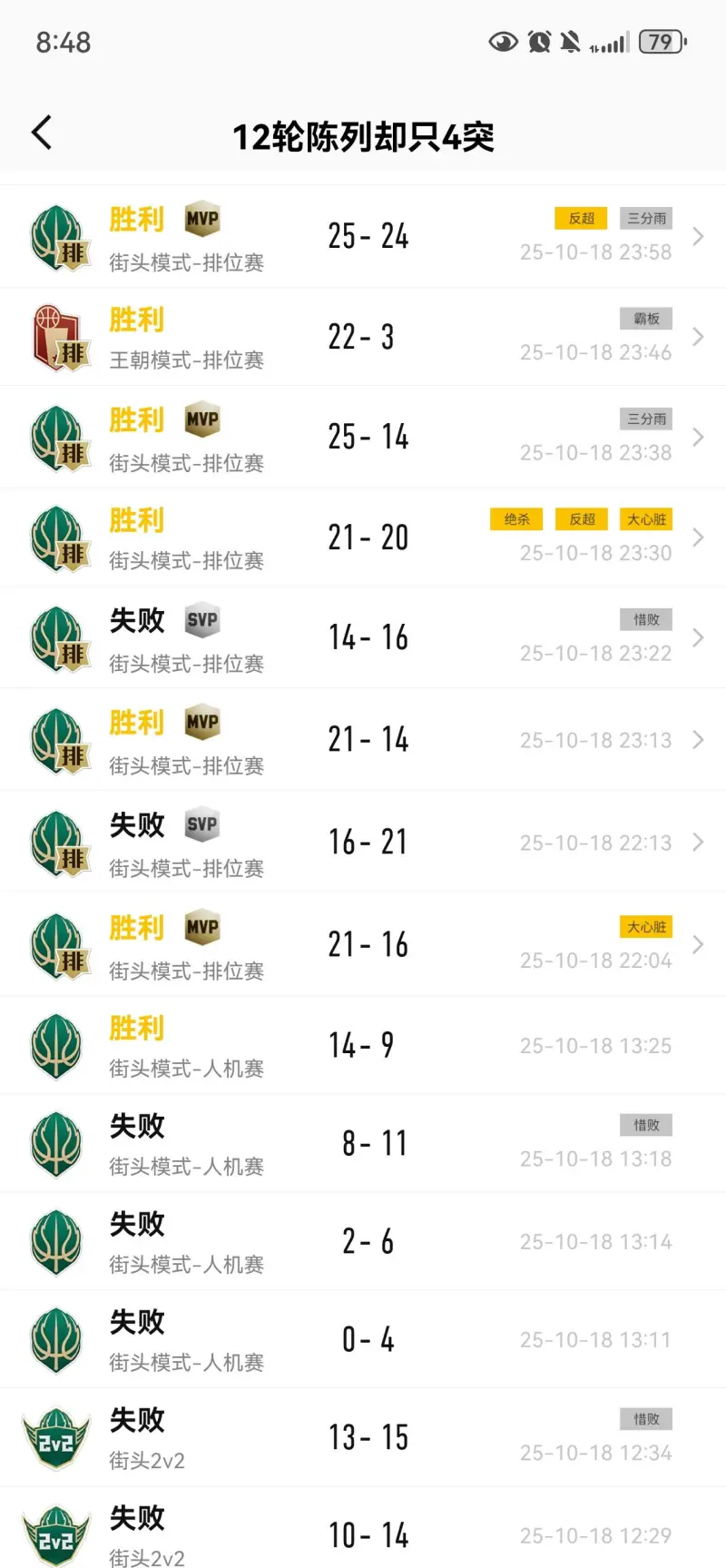Open the 14-16 loss from 23:22
This screenshot has height=1568, width=726.
click(363, 638)
